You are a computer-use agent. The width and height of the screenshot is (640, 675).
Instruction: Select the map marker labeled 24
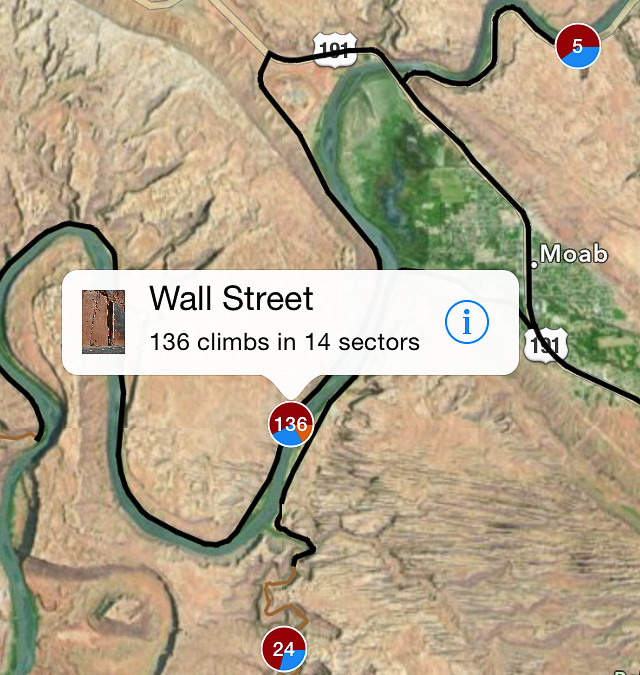[x=284, y=650]
